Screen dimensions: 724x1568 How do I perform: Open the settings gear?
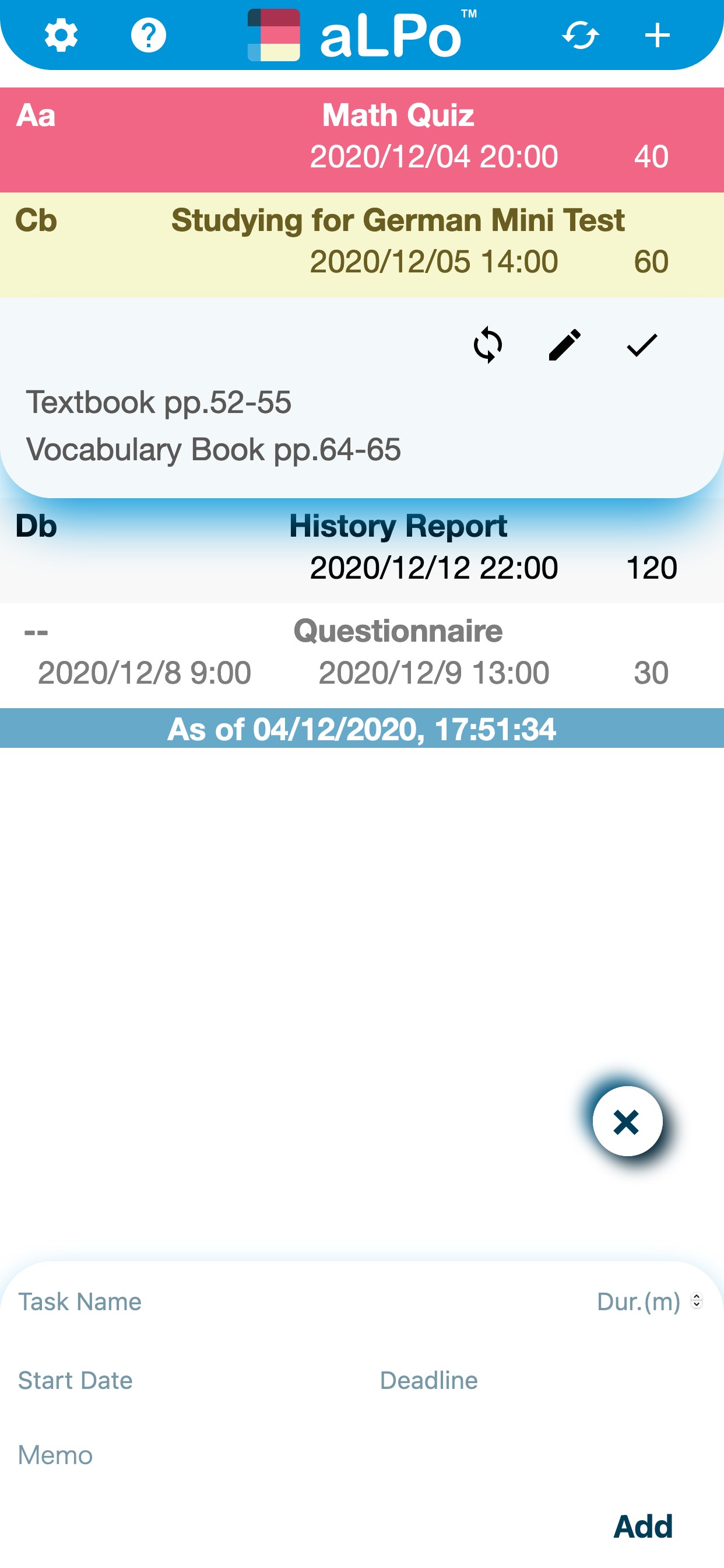pos(61,36)
